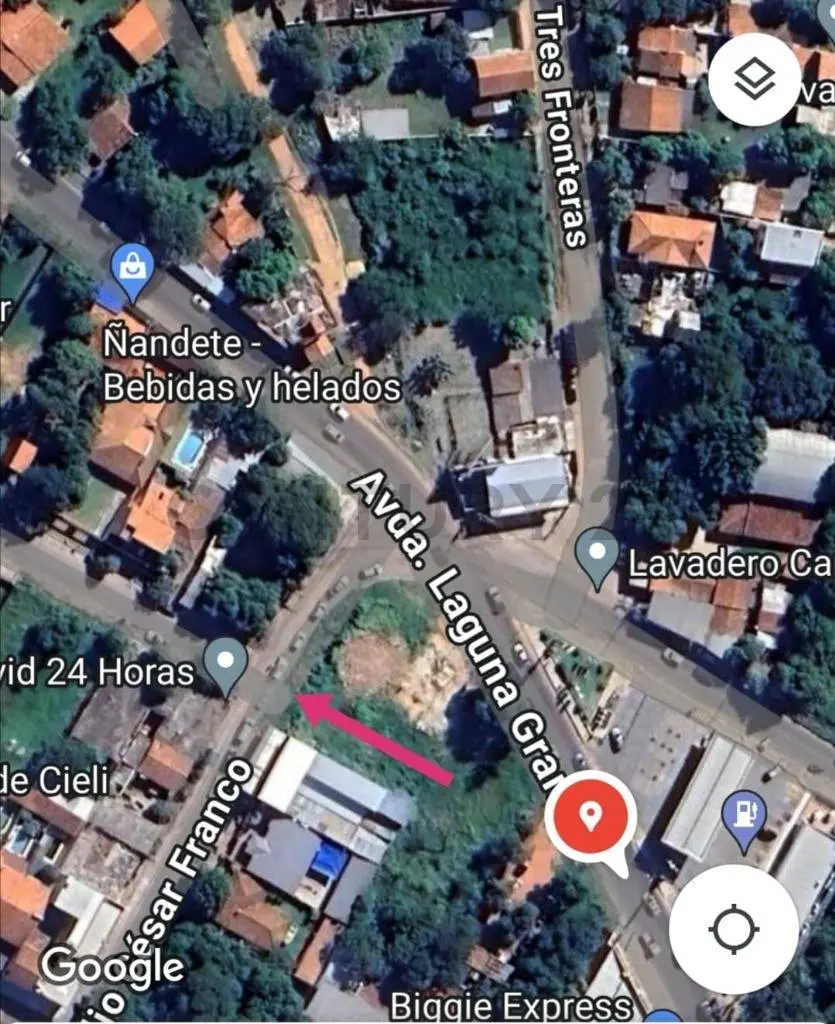Open the 24 Horas place marker

coord(225,664)
